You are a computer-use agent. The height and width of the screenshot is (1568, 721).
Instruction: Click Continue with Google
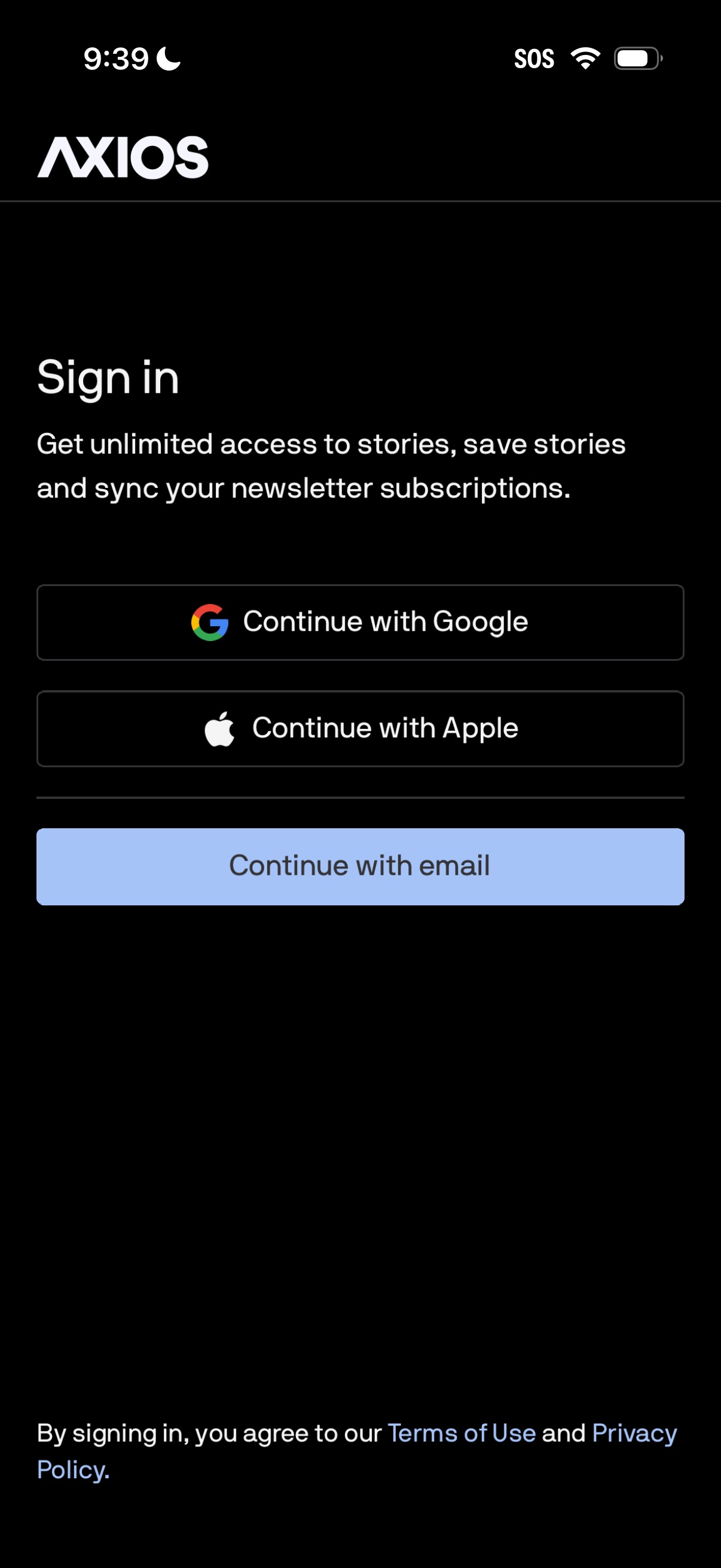click(x=361, y=622)
